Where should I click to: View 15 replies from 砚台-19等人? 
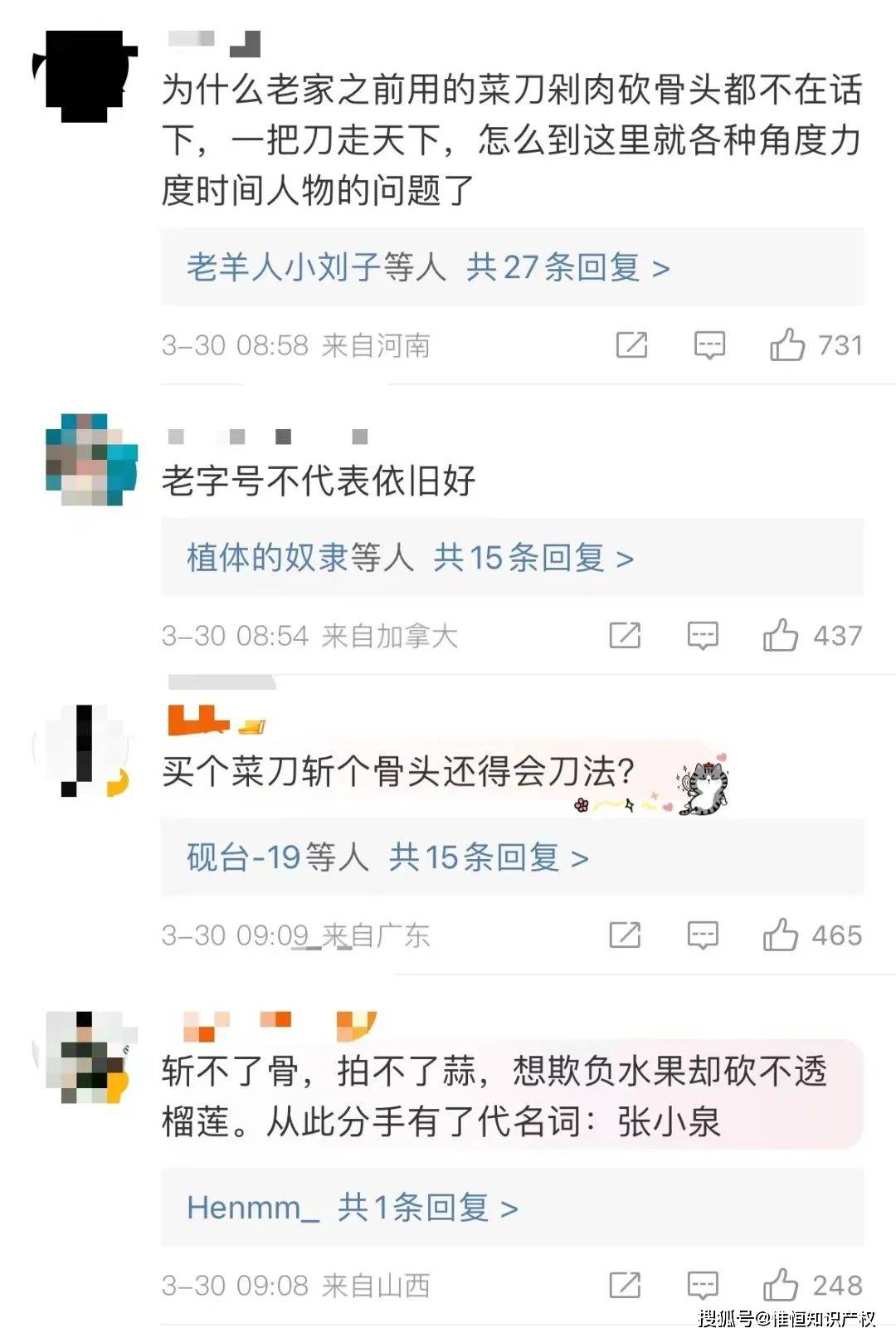coord(387,857)
